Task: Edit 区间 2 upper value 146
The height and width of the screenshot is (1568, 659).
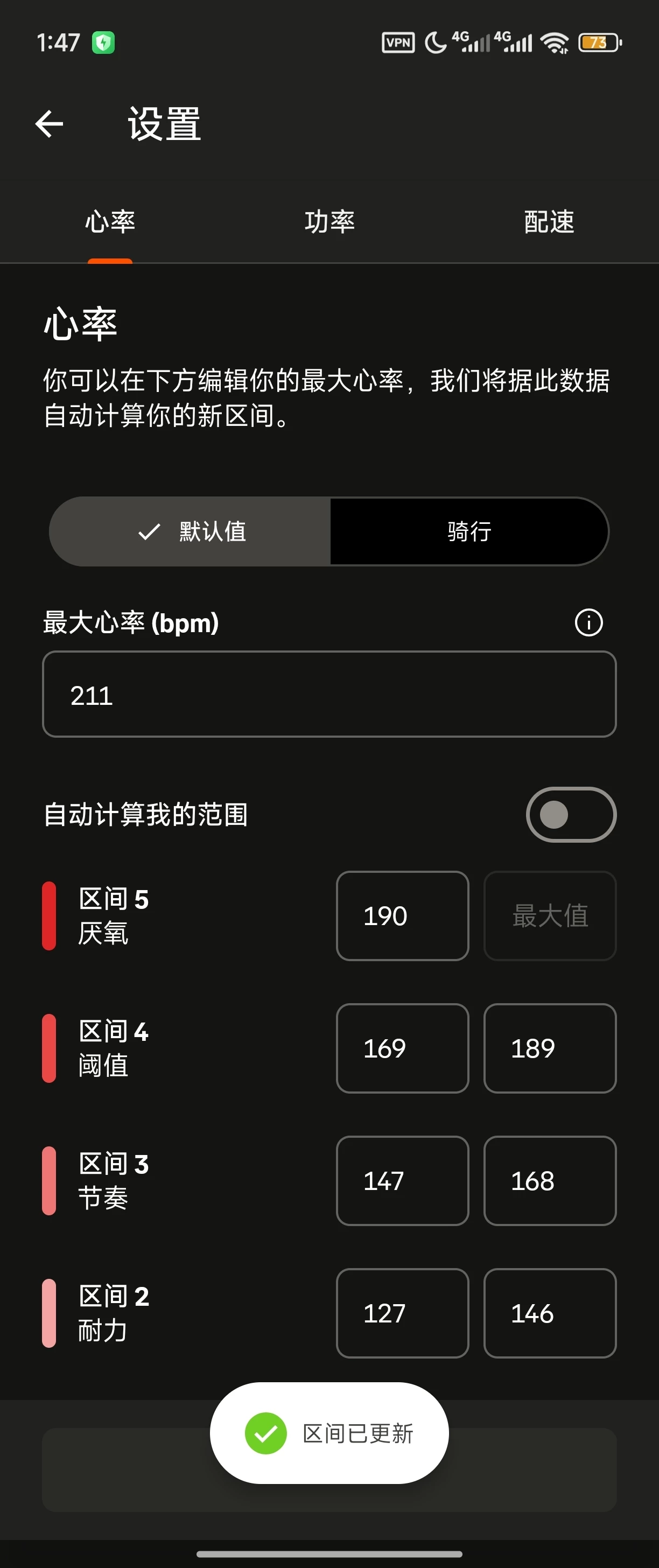Action: pyautogui.click(x=550, y=1313)
